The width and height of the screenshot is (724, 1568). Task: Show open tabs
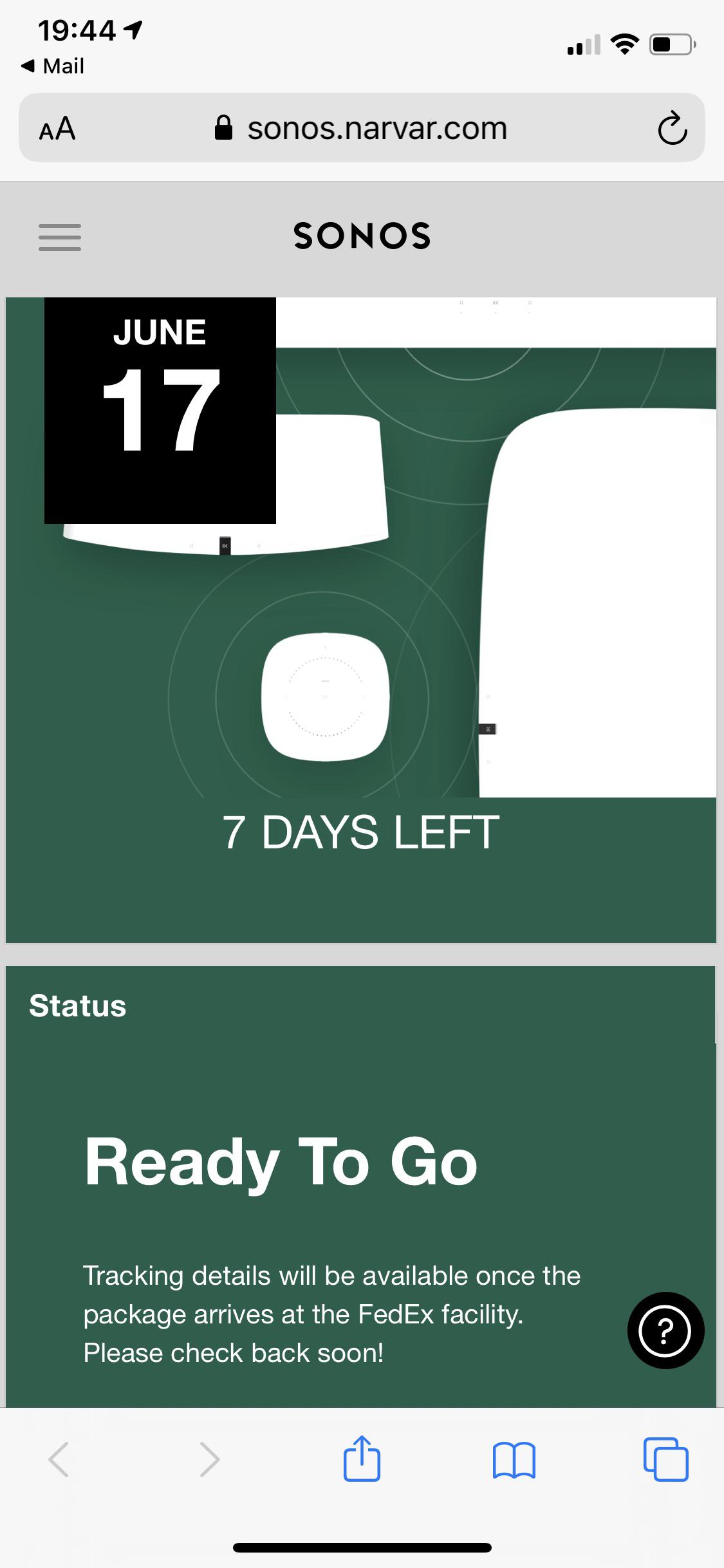point(665,1459)
